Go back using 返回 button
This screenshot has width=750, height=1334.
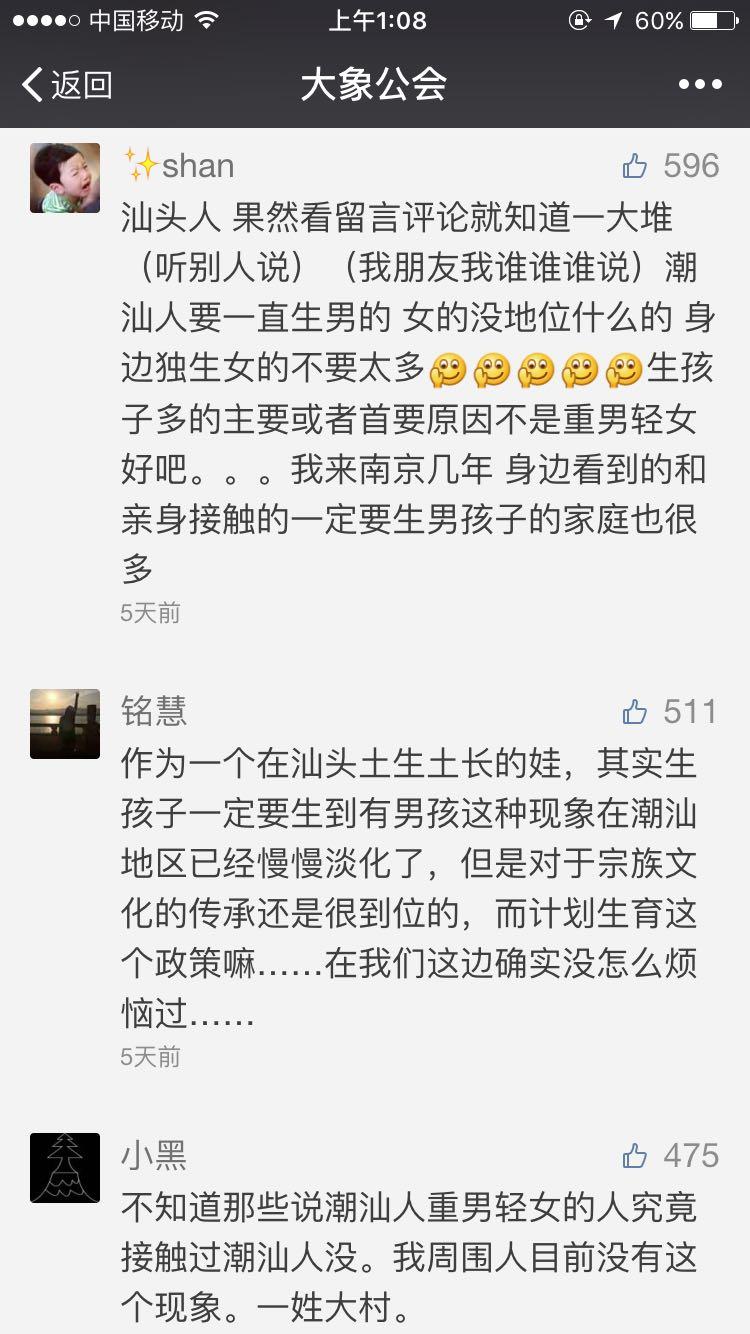pos(66,85)
